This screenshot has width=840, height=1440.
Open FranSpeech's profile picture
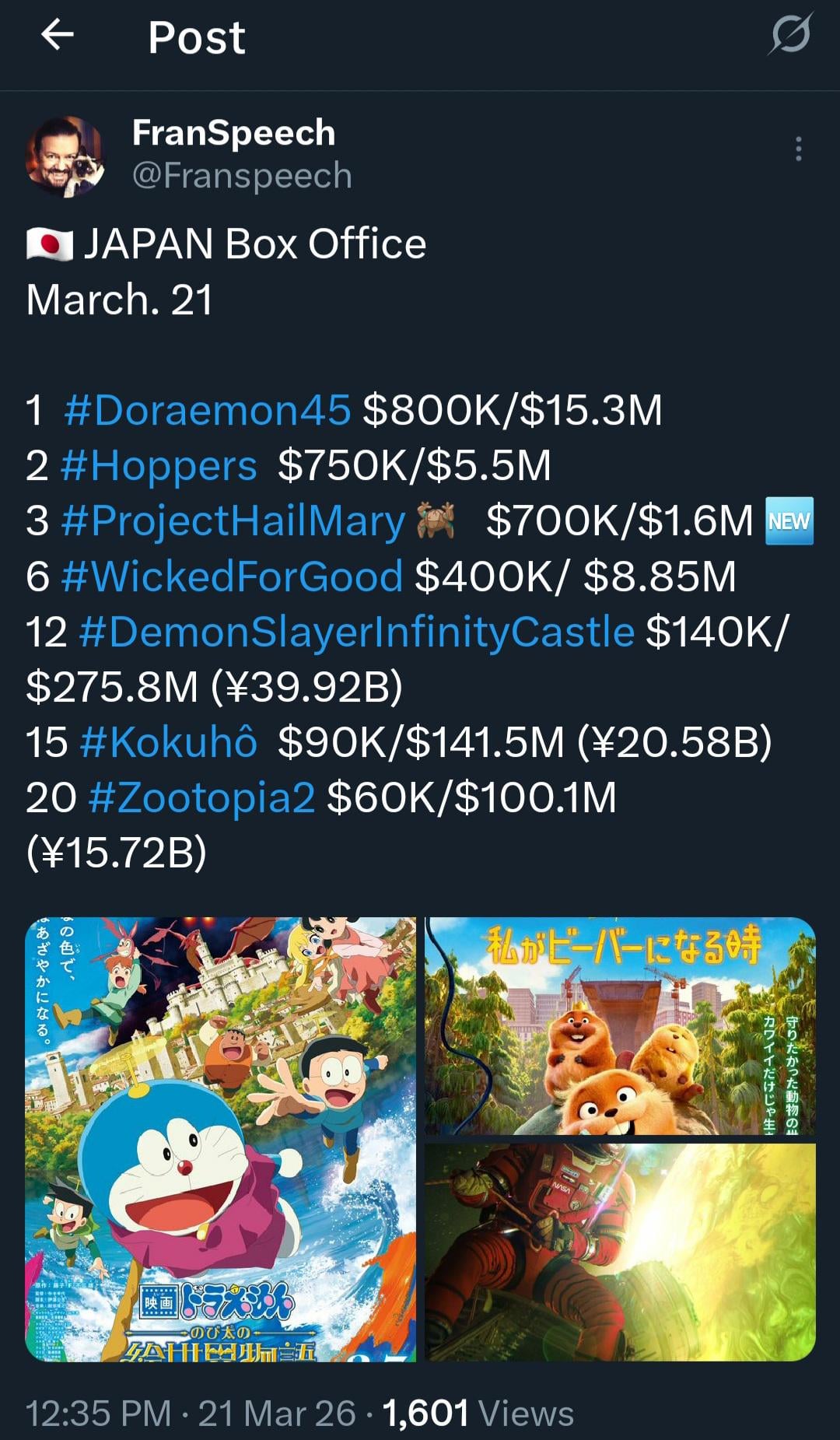click(67, 156)
